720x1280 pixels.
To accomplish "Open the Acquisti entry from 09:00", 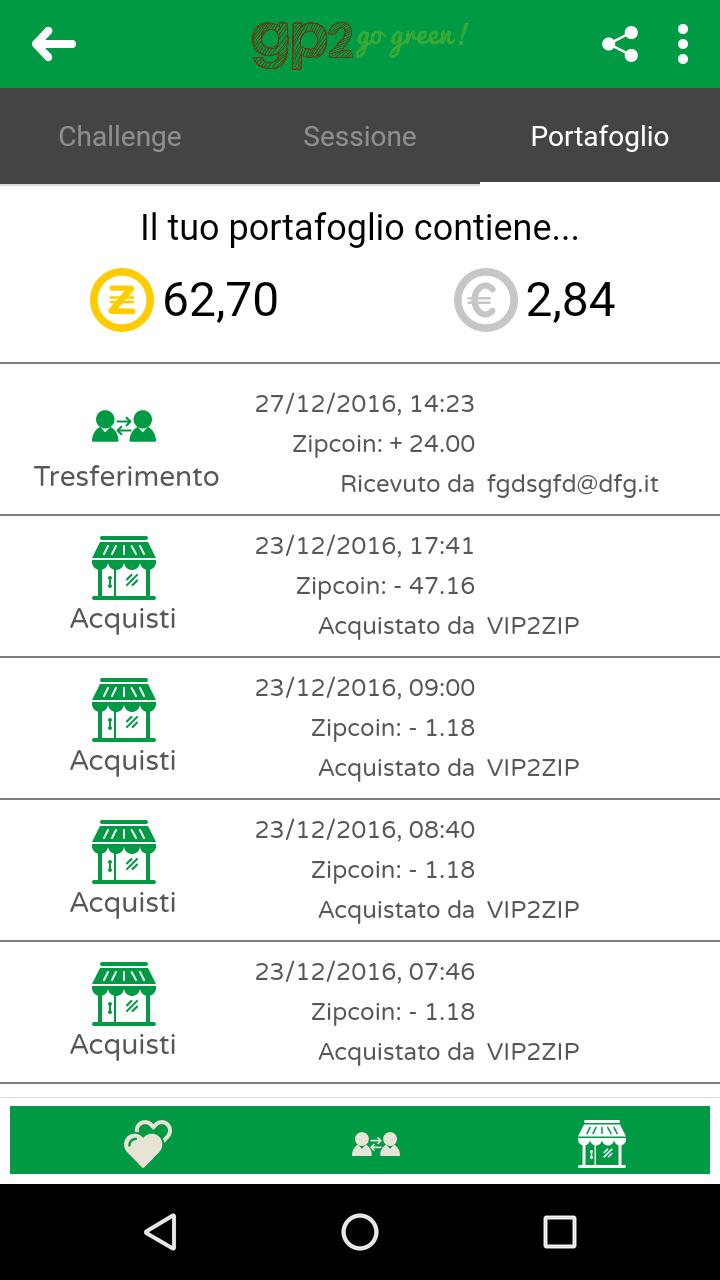I will tap(360, 728).
